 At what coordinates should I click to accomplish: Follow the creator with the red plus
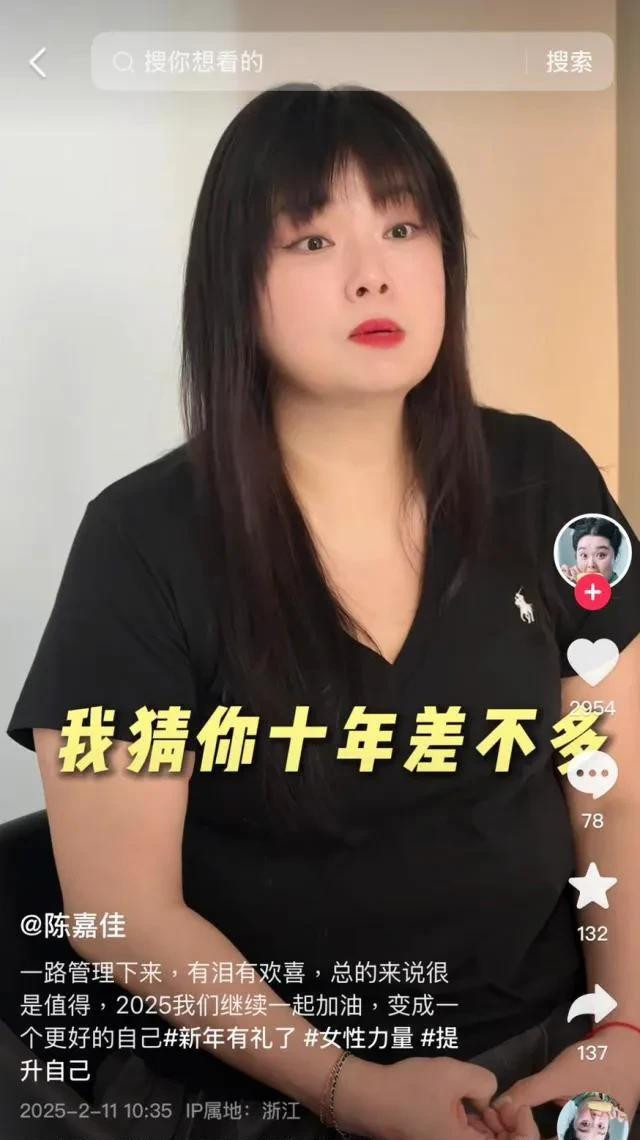(x=593, y=592)
